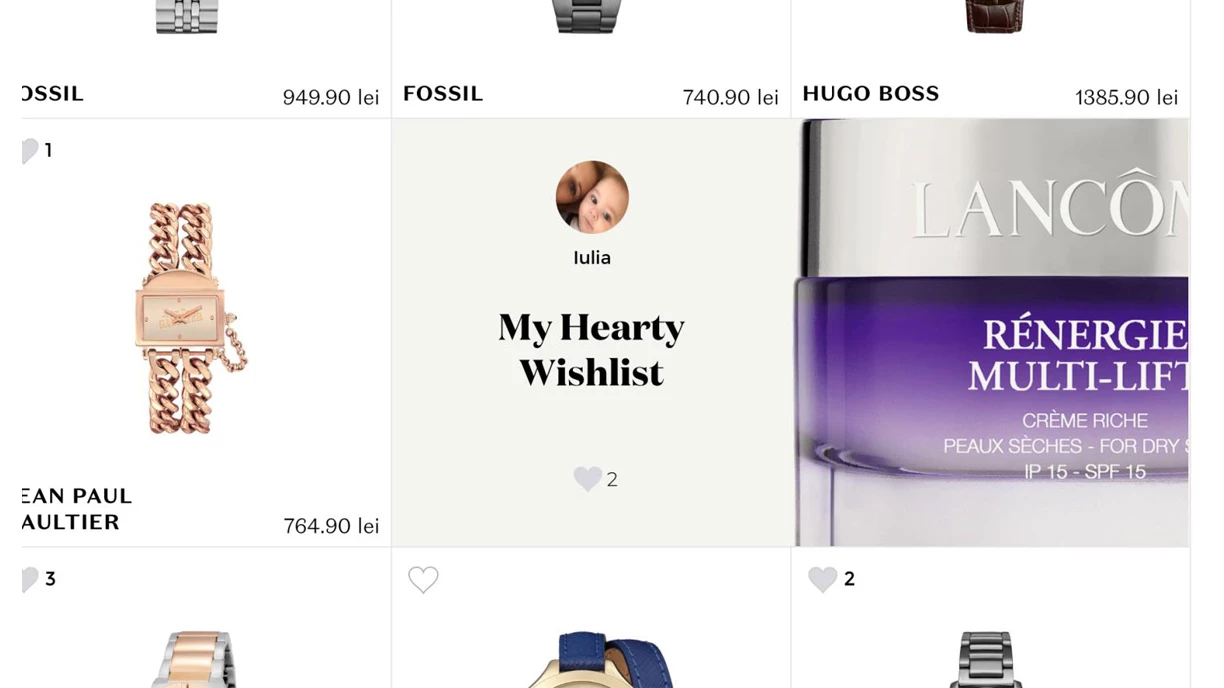Like the Jean Paul Gaultier watch
This screenshot has width=1224, height=688.
(x=29, y=151)
